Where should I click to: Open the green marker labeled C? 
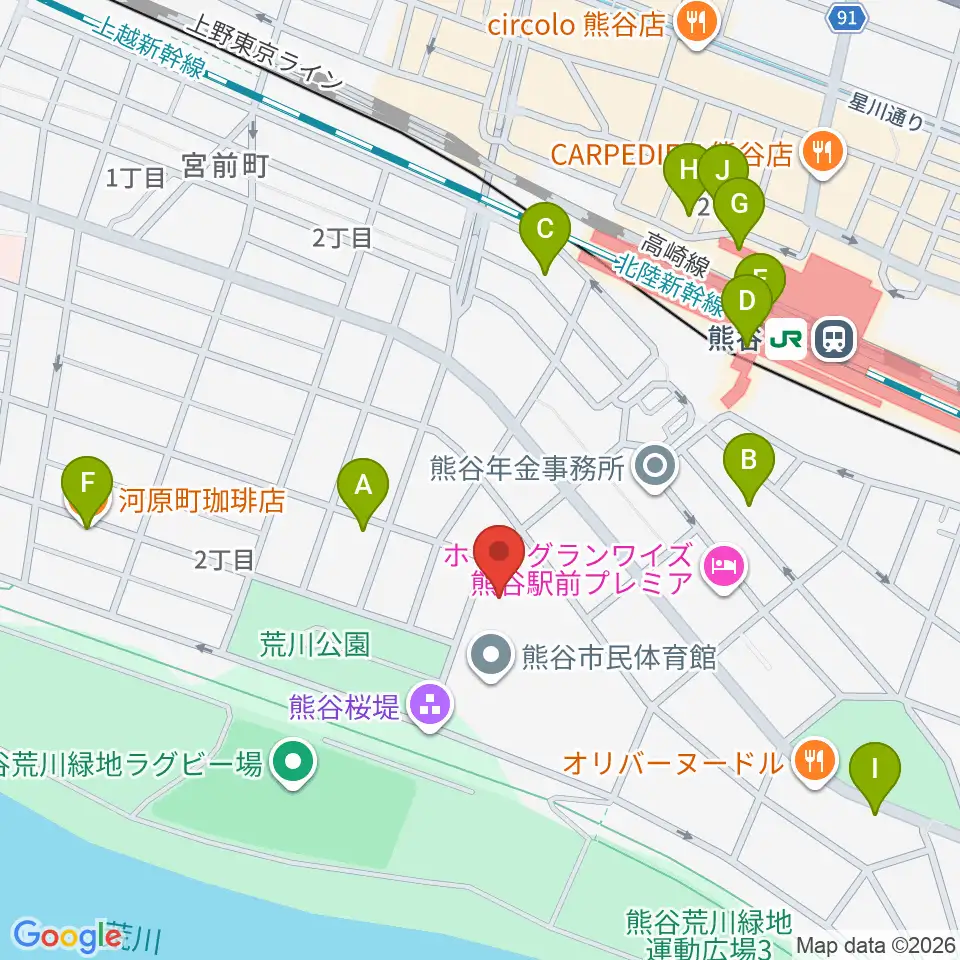tap(545, 235)
